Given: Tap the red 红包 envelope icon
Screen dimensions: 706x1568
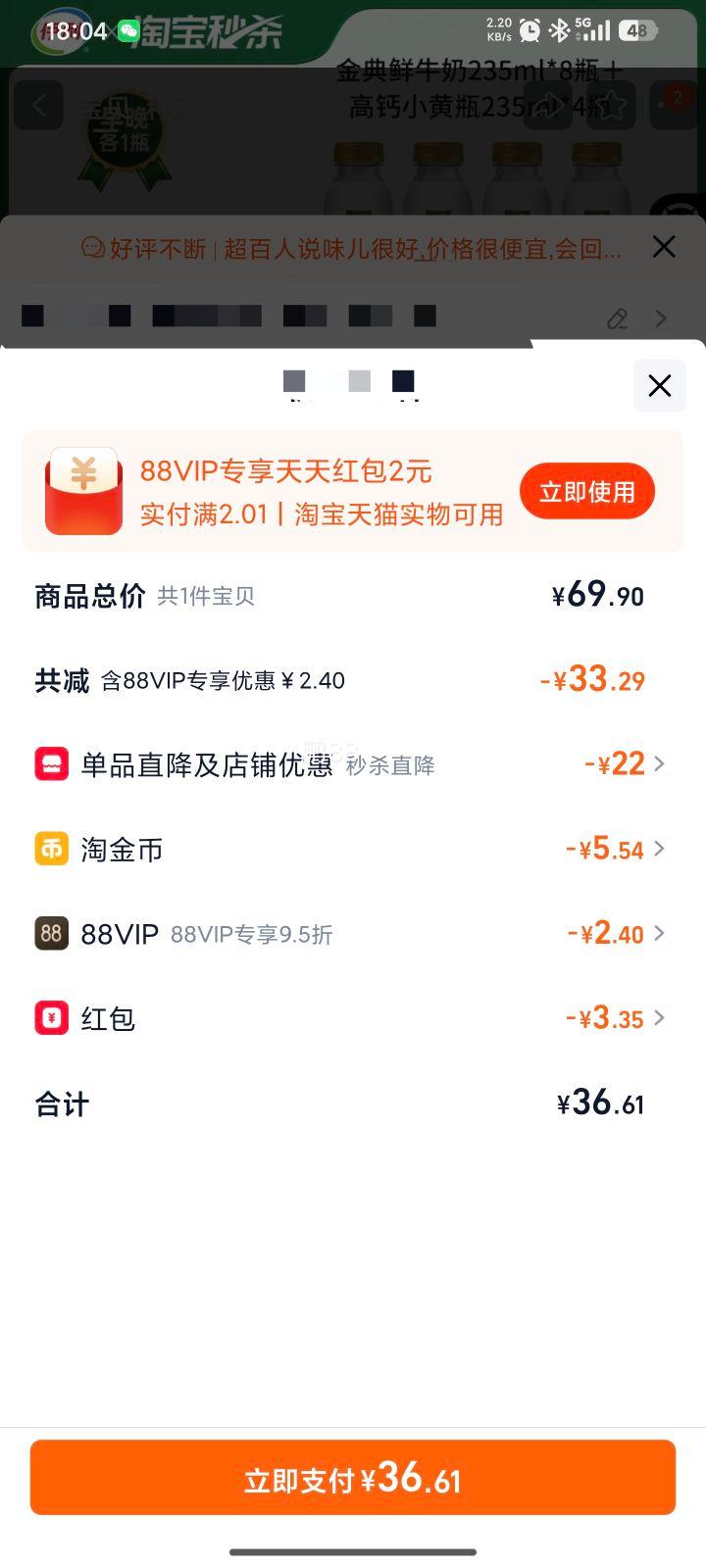Looking at the screenshot, I should pos(52,1018).
